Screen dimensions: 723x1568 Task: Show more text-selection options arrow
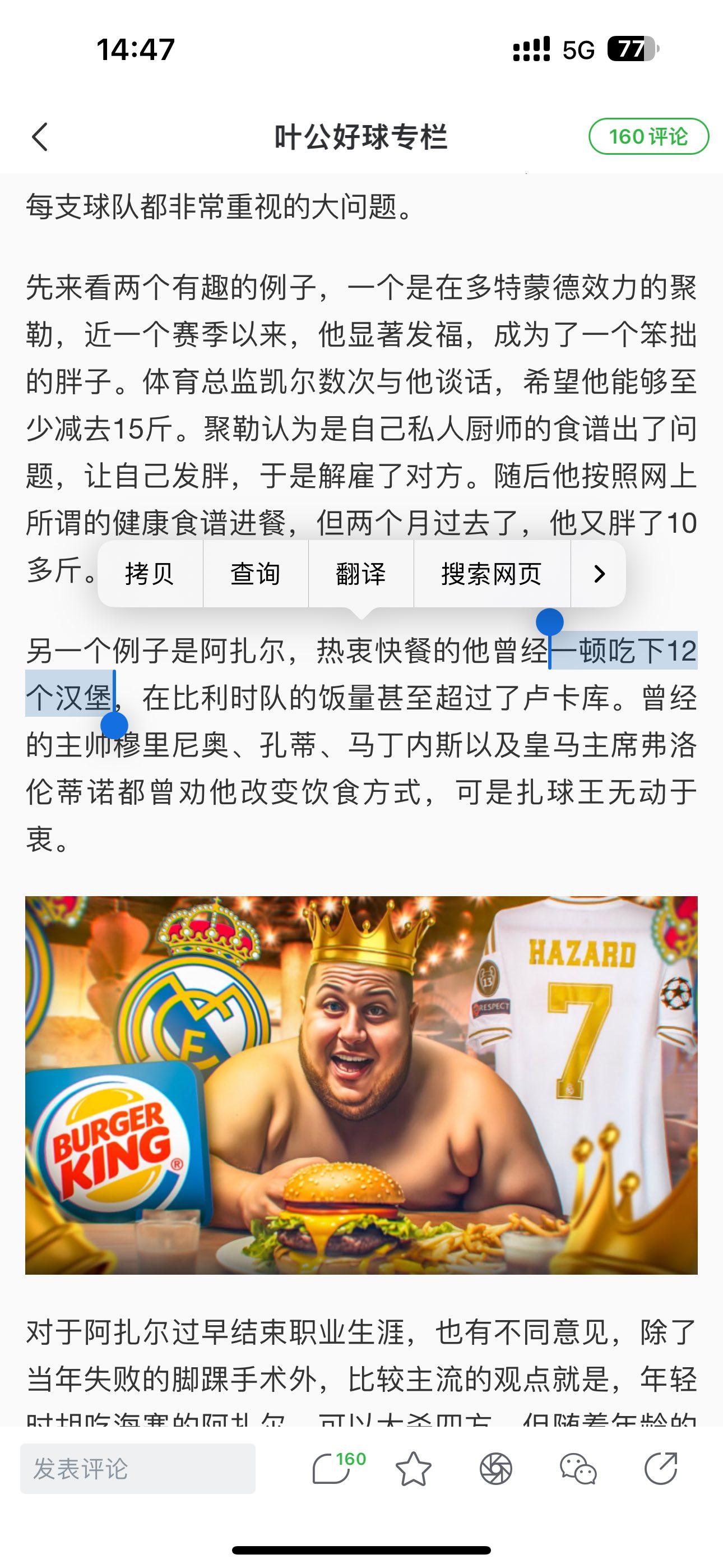(599, 573)
